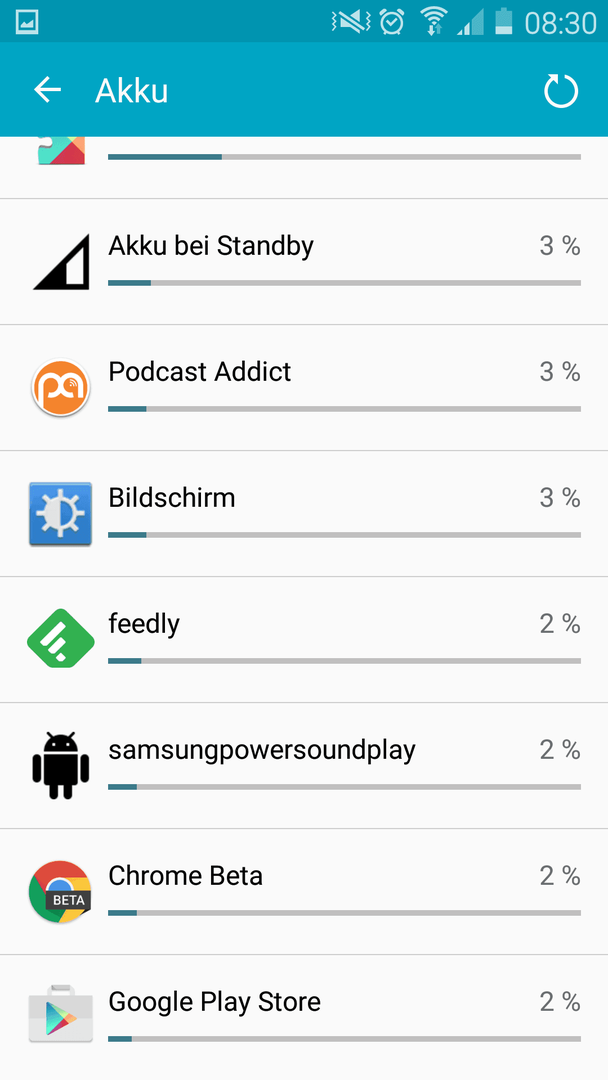View Bildschirm battery details

pos(304,514)
